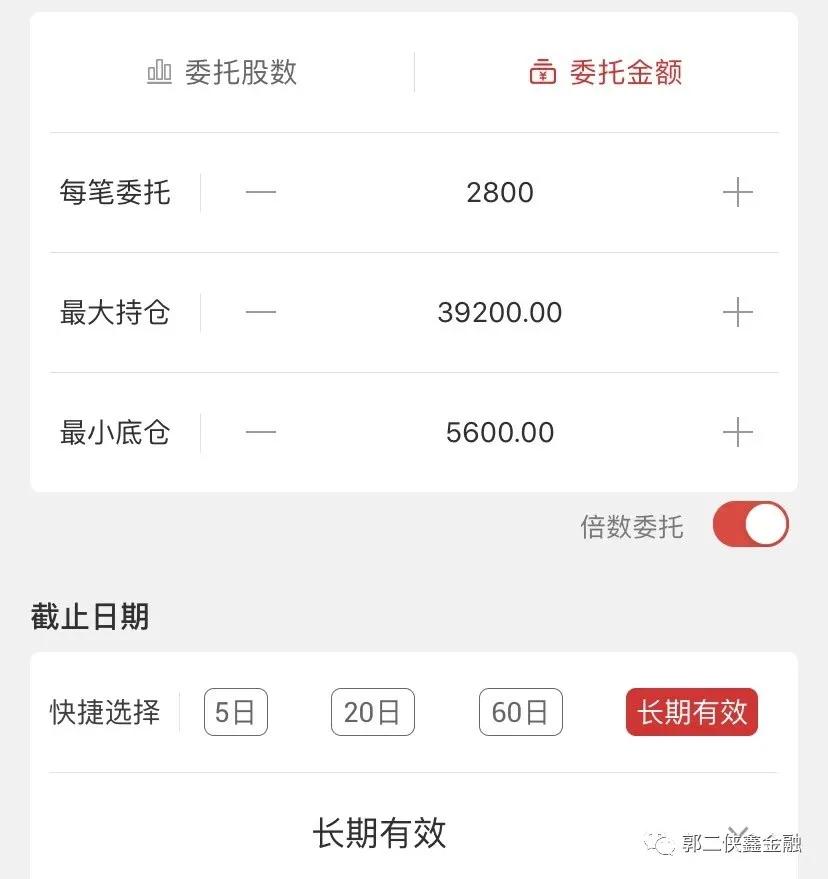The height and width of the screenshot is (879, 828).
Task: Select the 60日 quick option
Action: tap(520, 712)
